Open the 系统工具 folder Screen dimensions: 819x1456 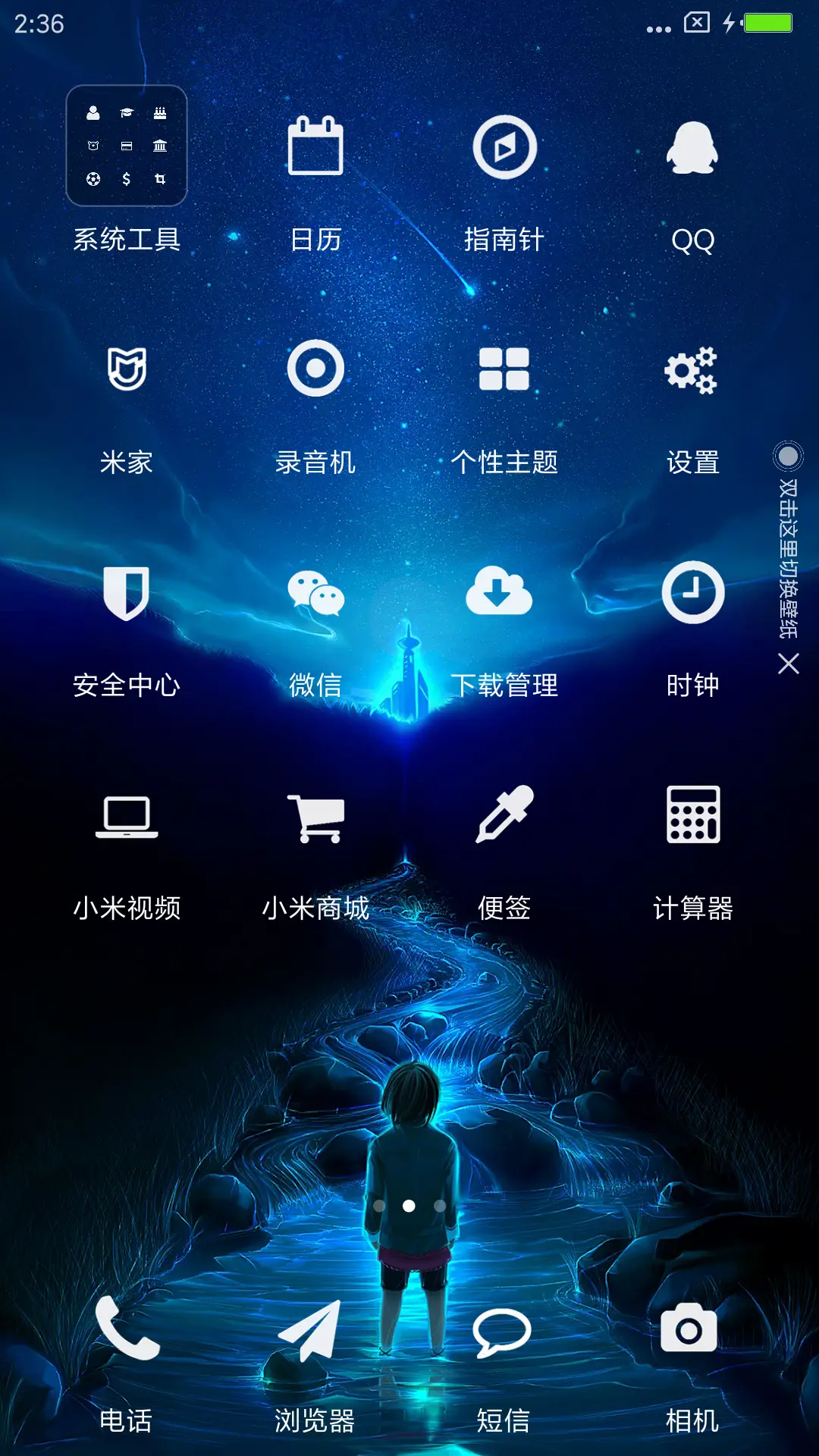(x=126, y=147)
